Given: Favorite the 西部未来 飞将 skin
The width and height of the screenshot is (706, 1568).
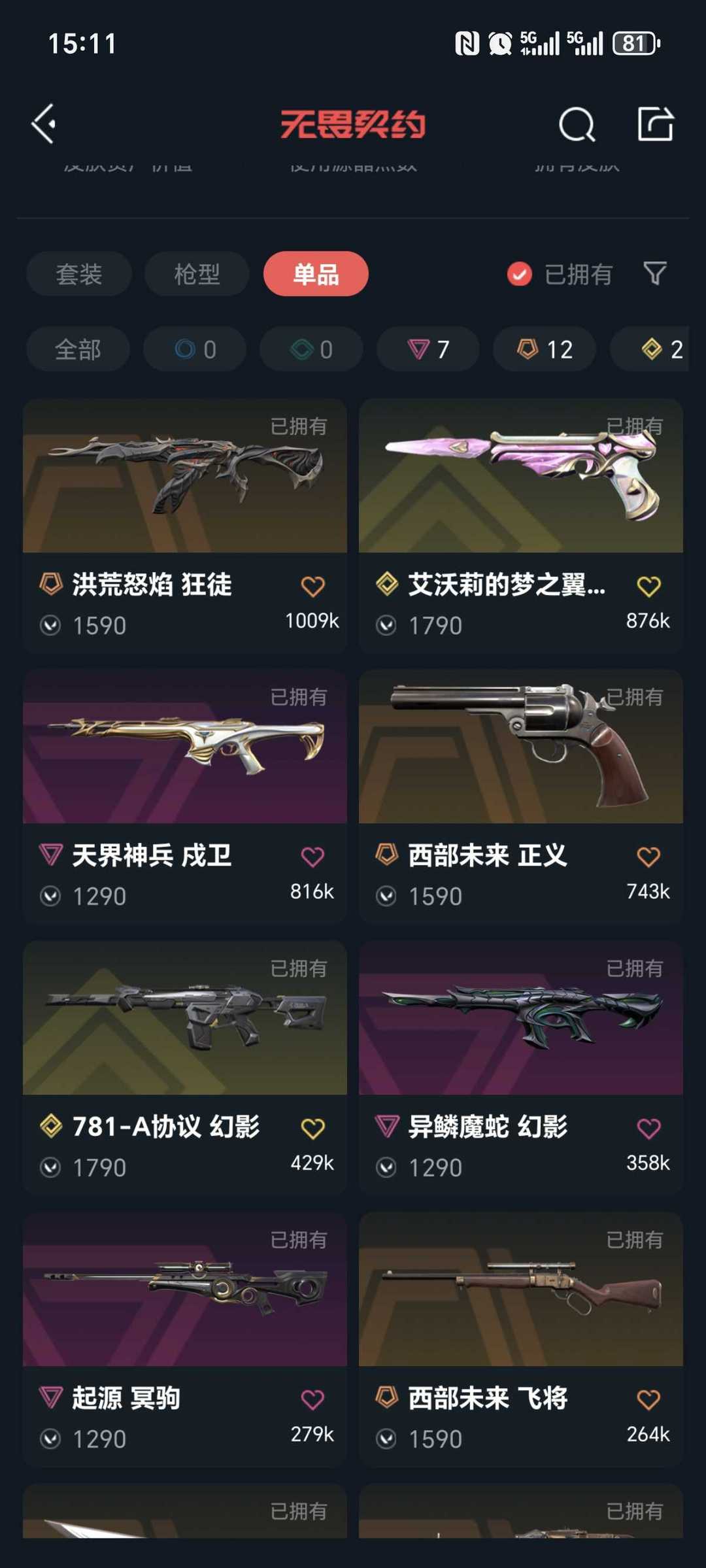Looking at the screenshot, I should point(648,1399).
